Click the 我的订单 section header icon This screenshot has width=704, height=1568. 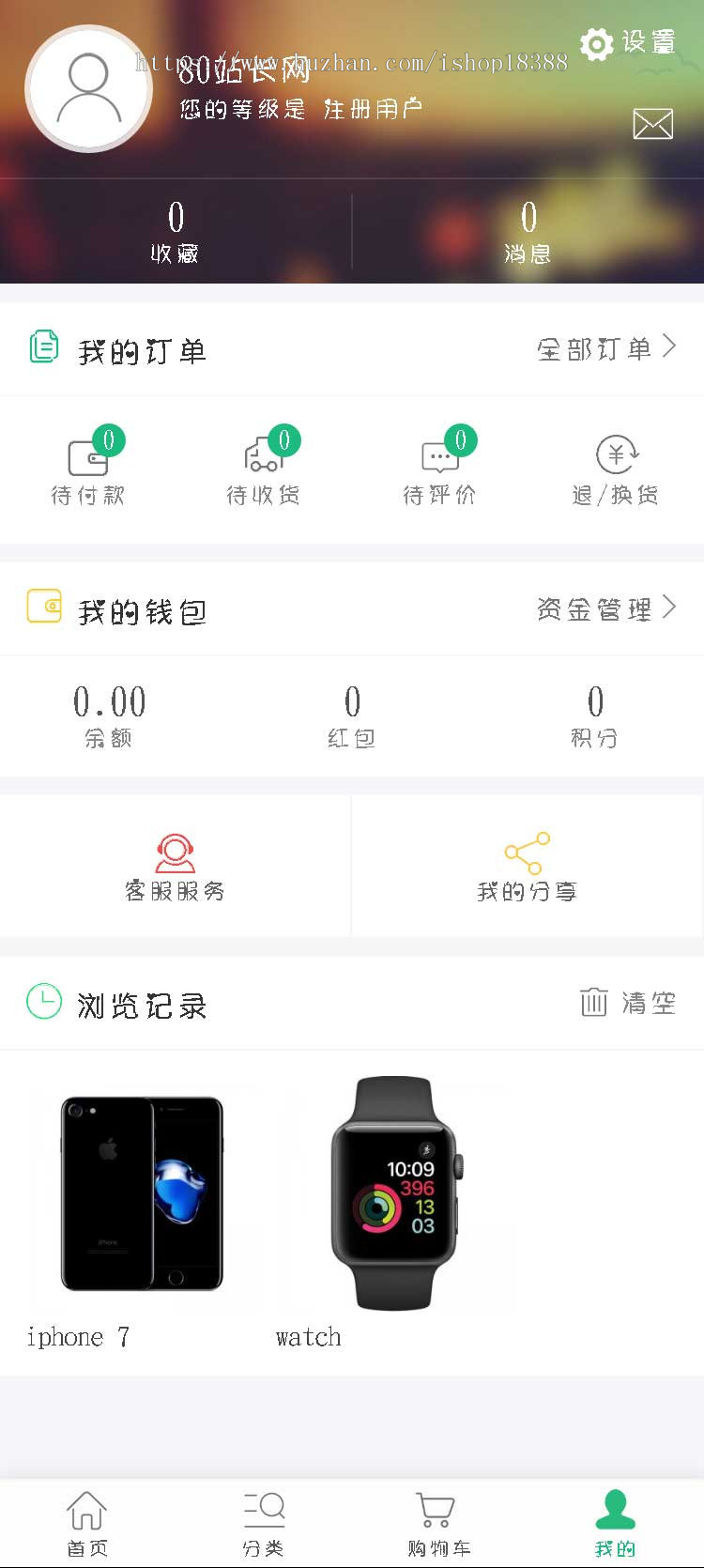point(44,346)
